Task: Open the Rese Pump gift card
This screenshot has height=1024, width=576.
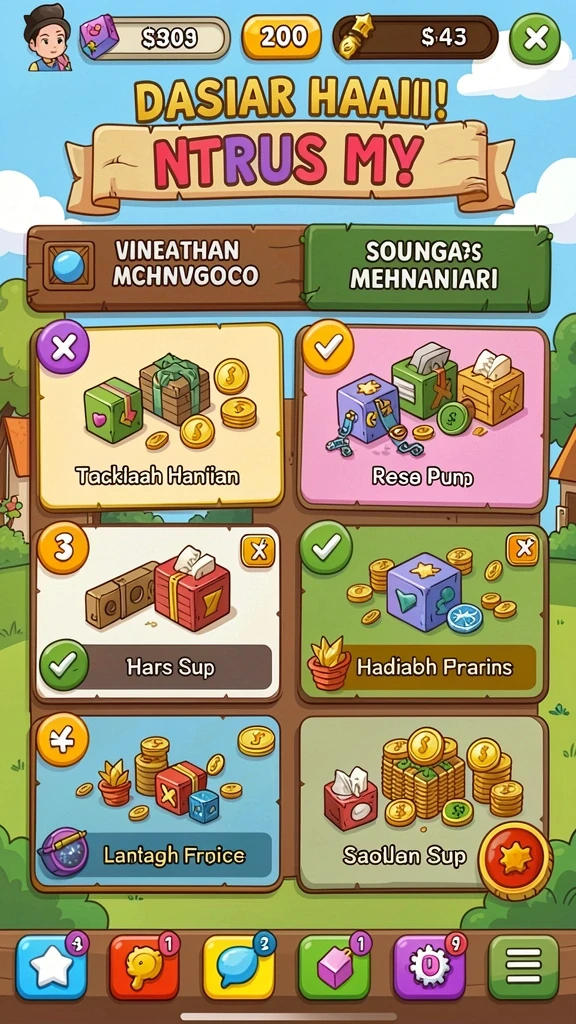Action: click(422, 417)
